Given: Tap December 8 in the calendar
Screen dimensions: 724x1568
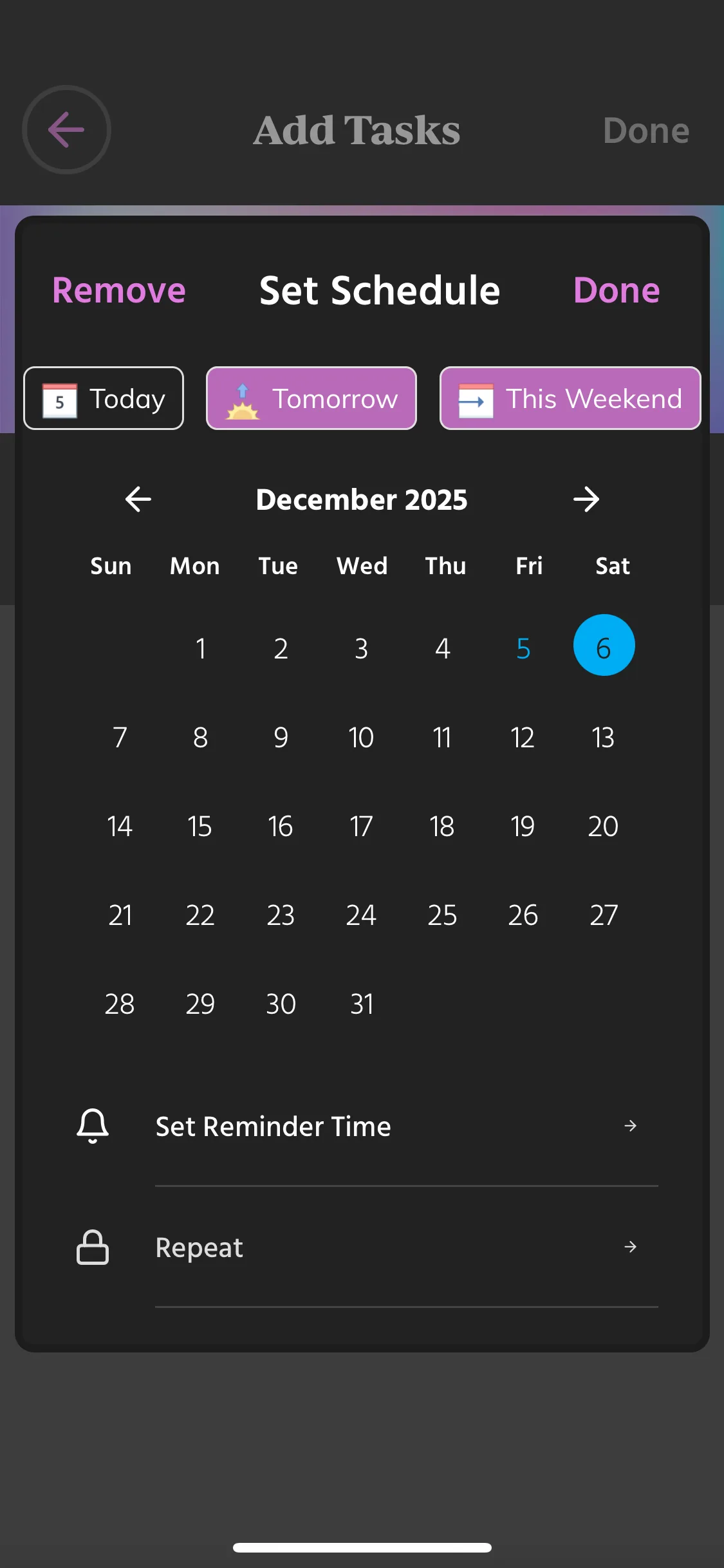Looking at the screenshot, I should [x=200, y=737].
